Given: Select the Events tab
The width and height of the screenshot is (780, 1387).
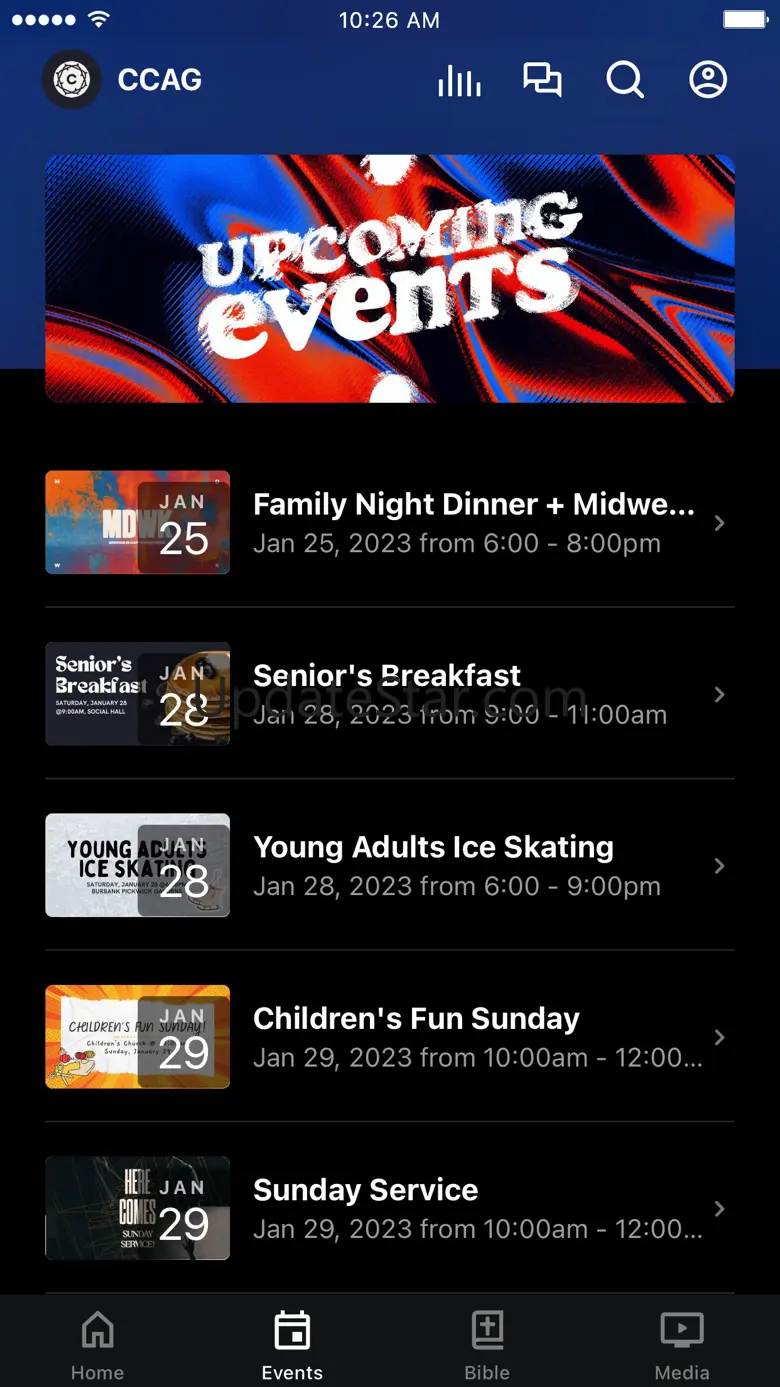Looking at the screenshot, I should tap(292, 1345).
